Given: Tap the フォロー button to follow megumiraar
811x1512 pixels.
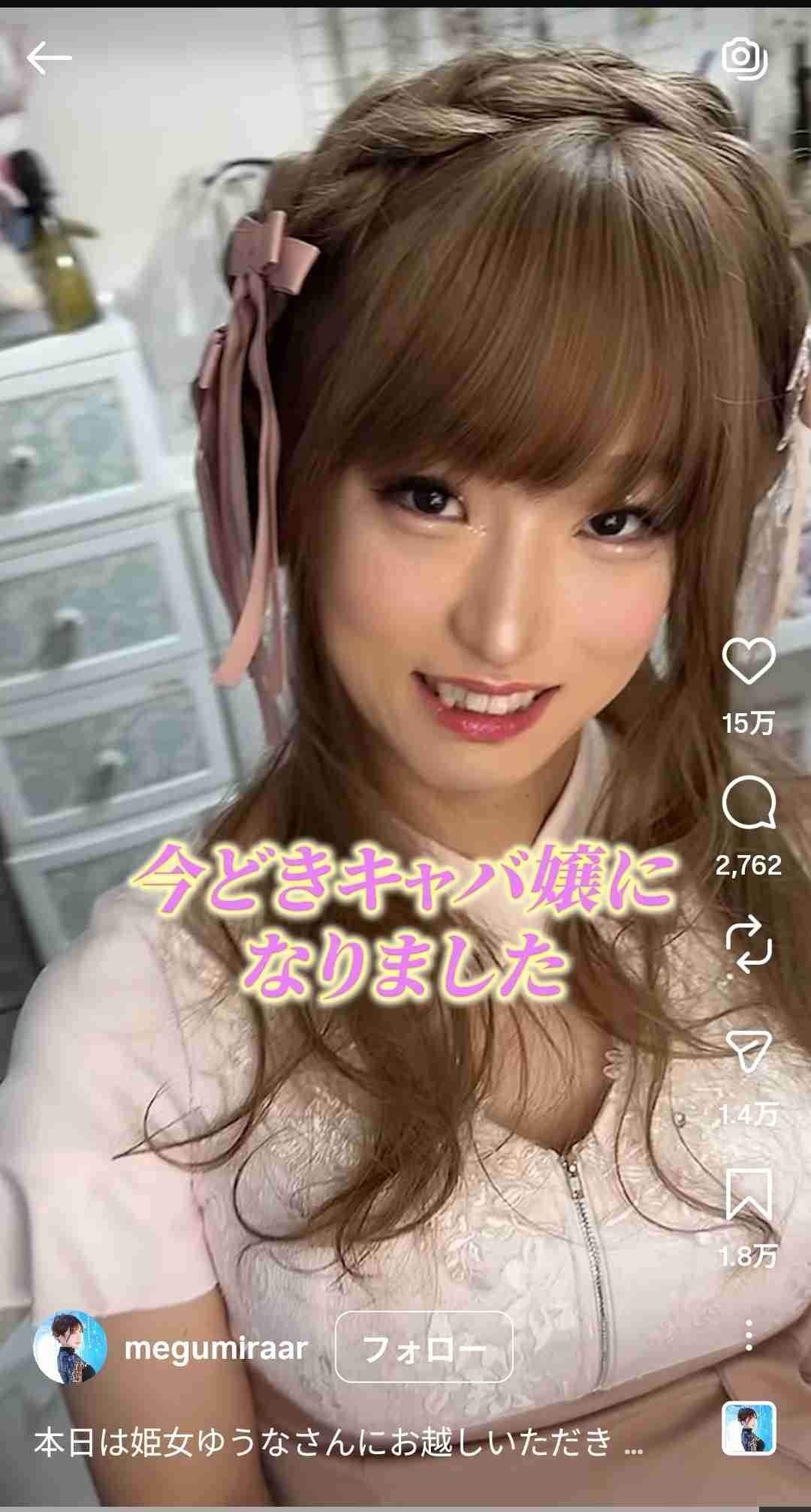Looking at the screenshot, I should click(424, 1347).
